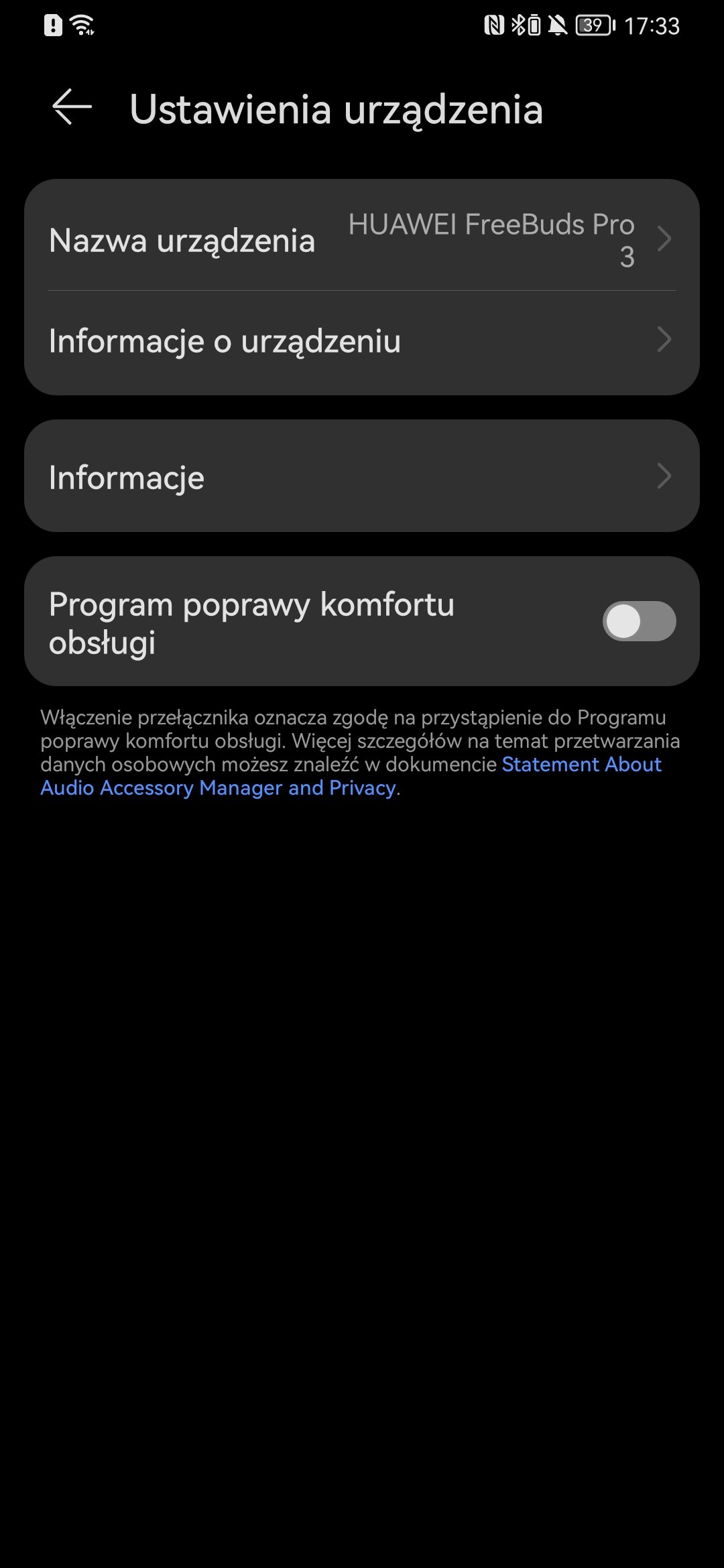Open the Statement About Audio Accessory Manager link
Screen dimensions: 724x1568
click(351, 776)
